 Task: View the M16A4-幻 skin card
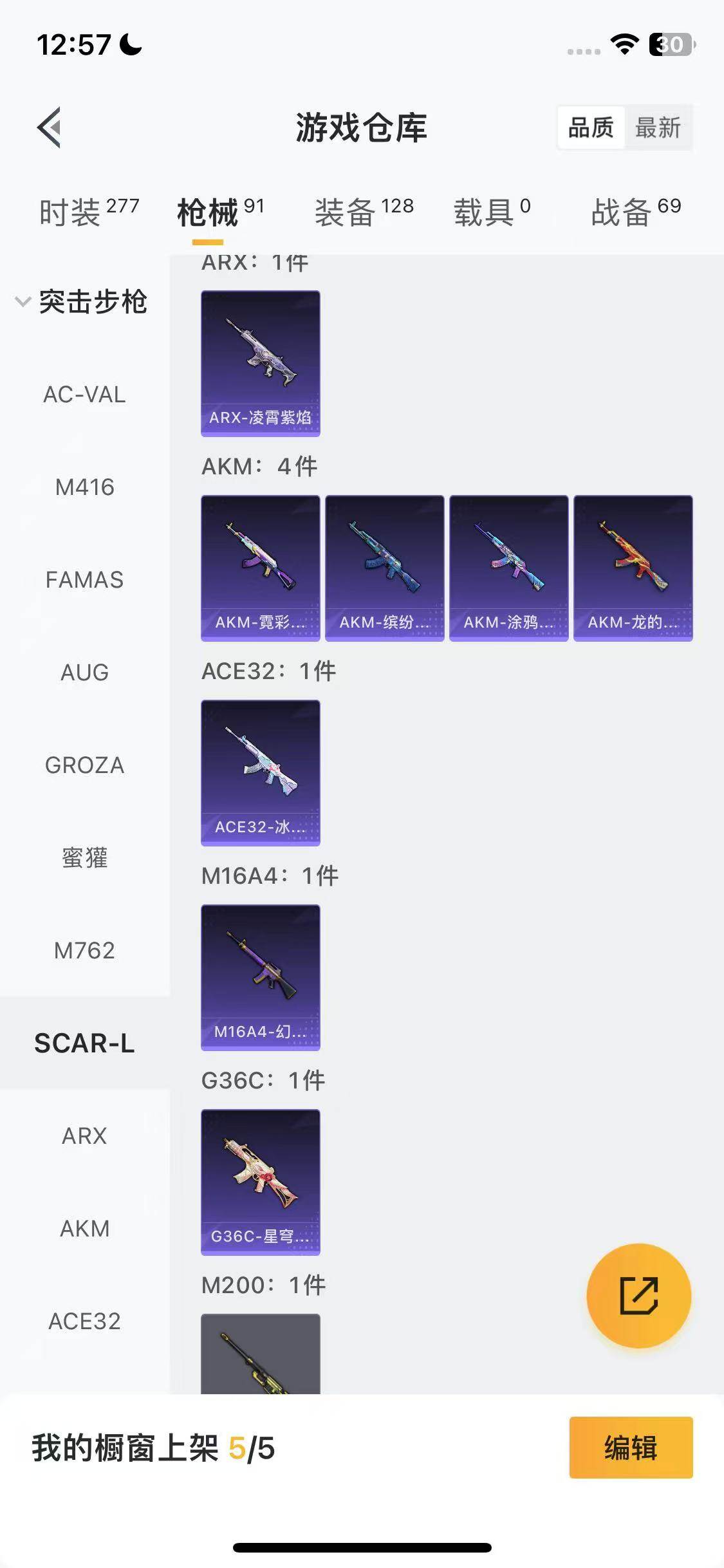pyautogui.click(x=261, y=978)
